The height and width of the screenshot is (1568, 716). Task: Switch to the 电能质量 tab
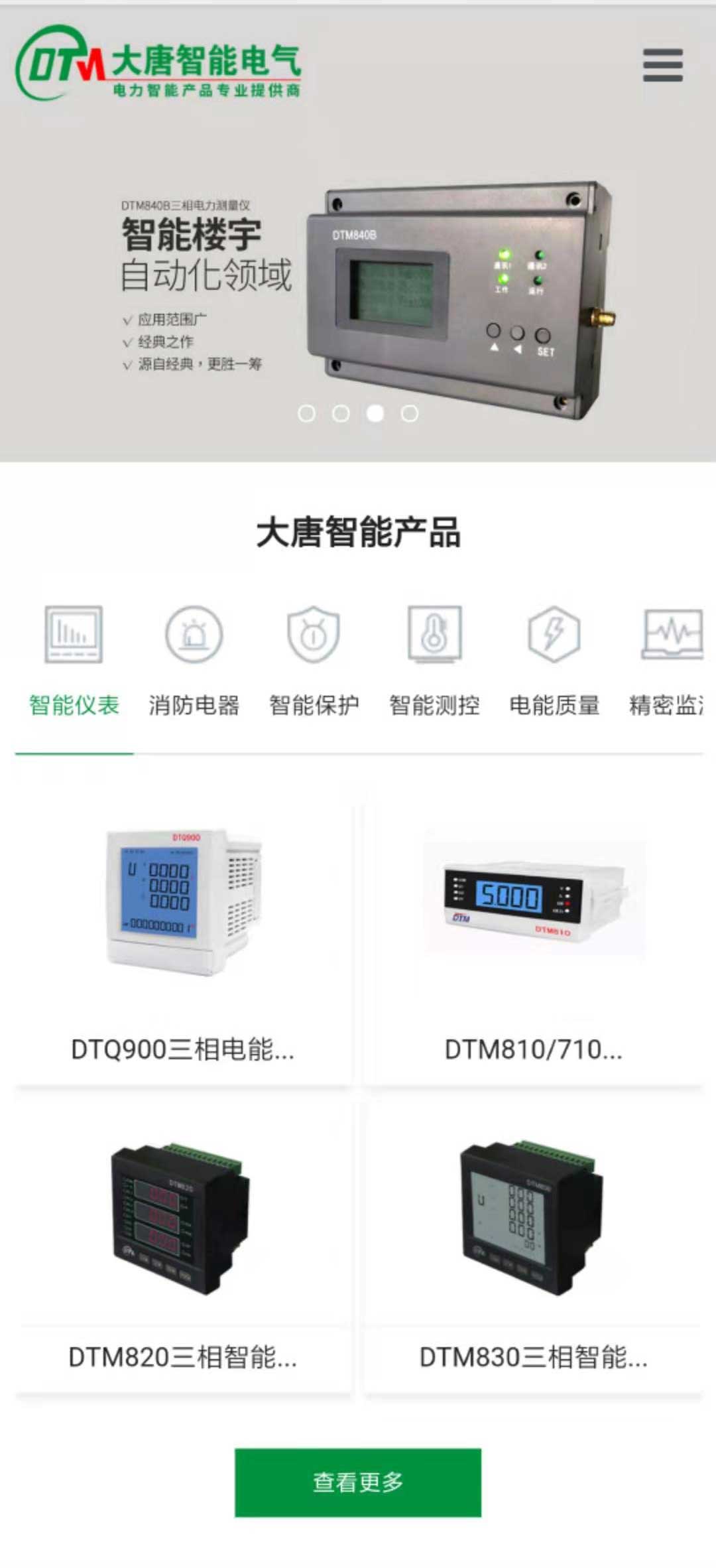tap(554, 663)
